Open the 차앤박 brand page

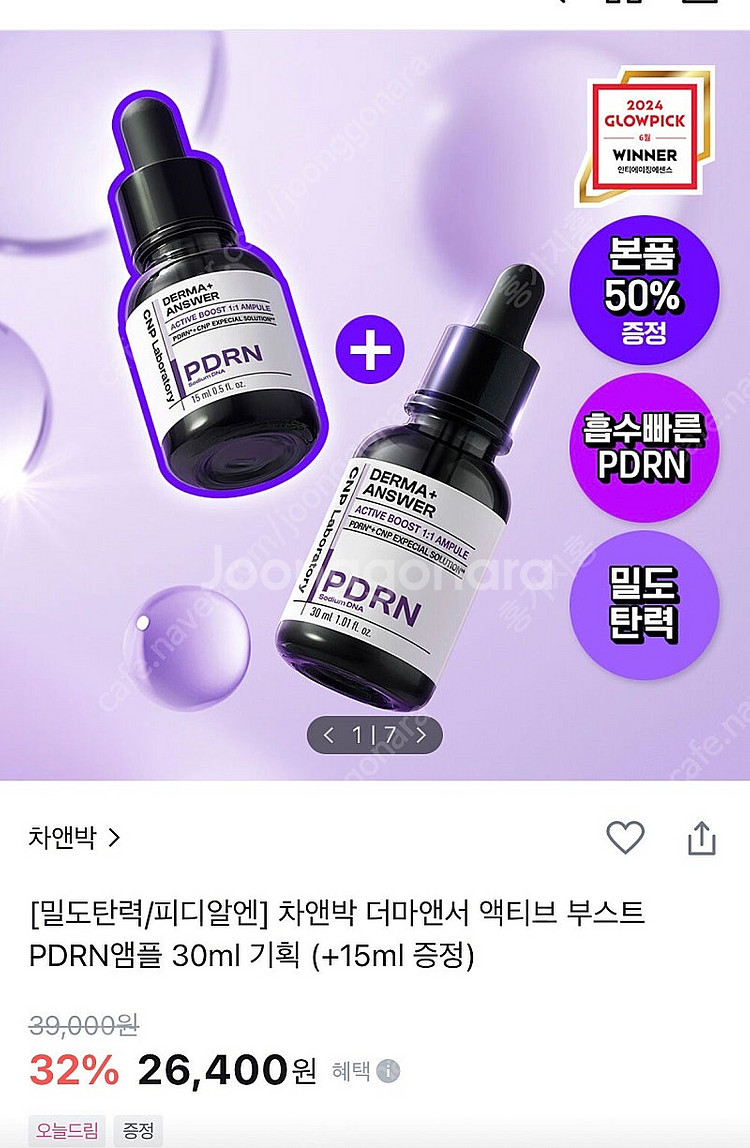point(75,837)
